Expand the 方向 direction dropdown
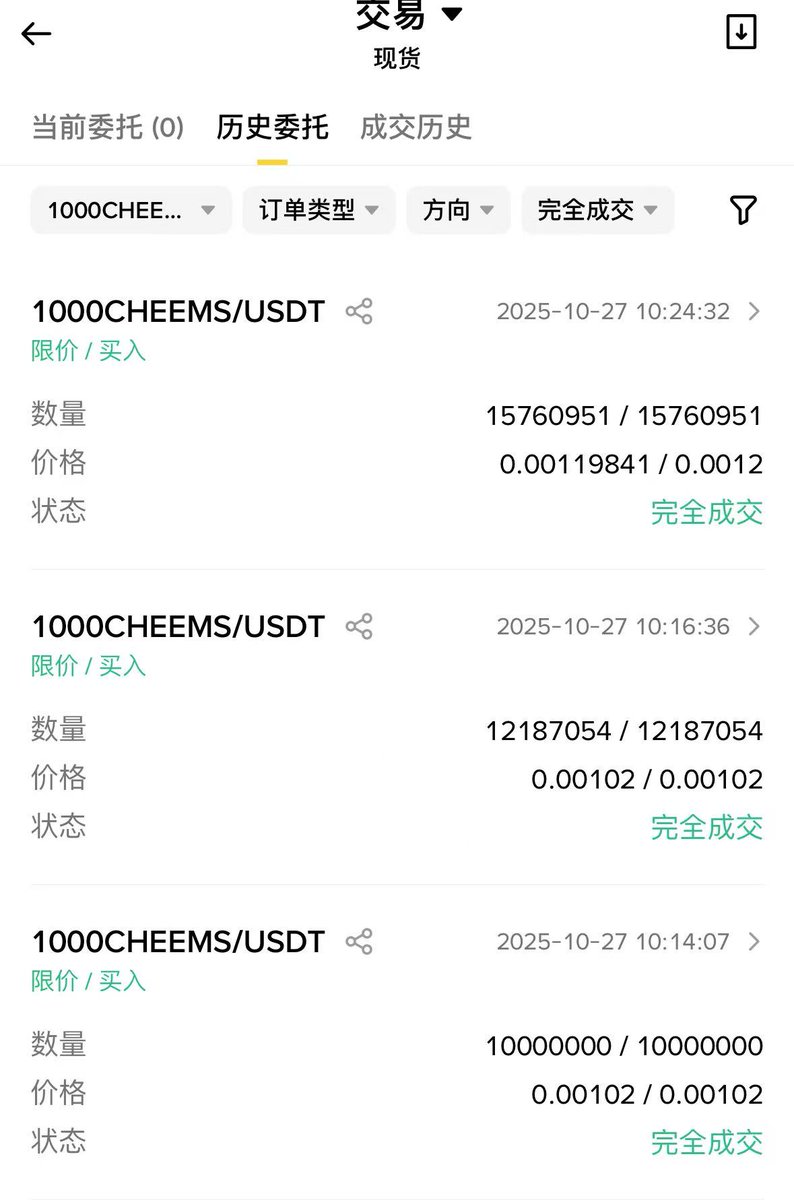This screenshot has width=794, height=1200. tap(458, 210)
